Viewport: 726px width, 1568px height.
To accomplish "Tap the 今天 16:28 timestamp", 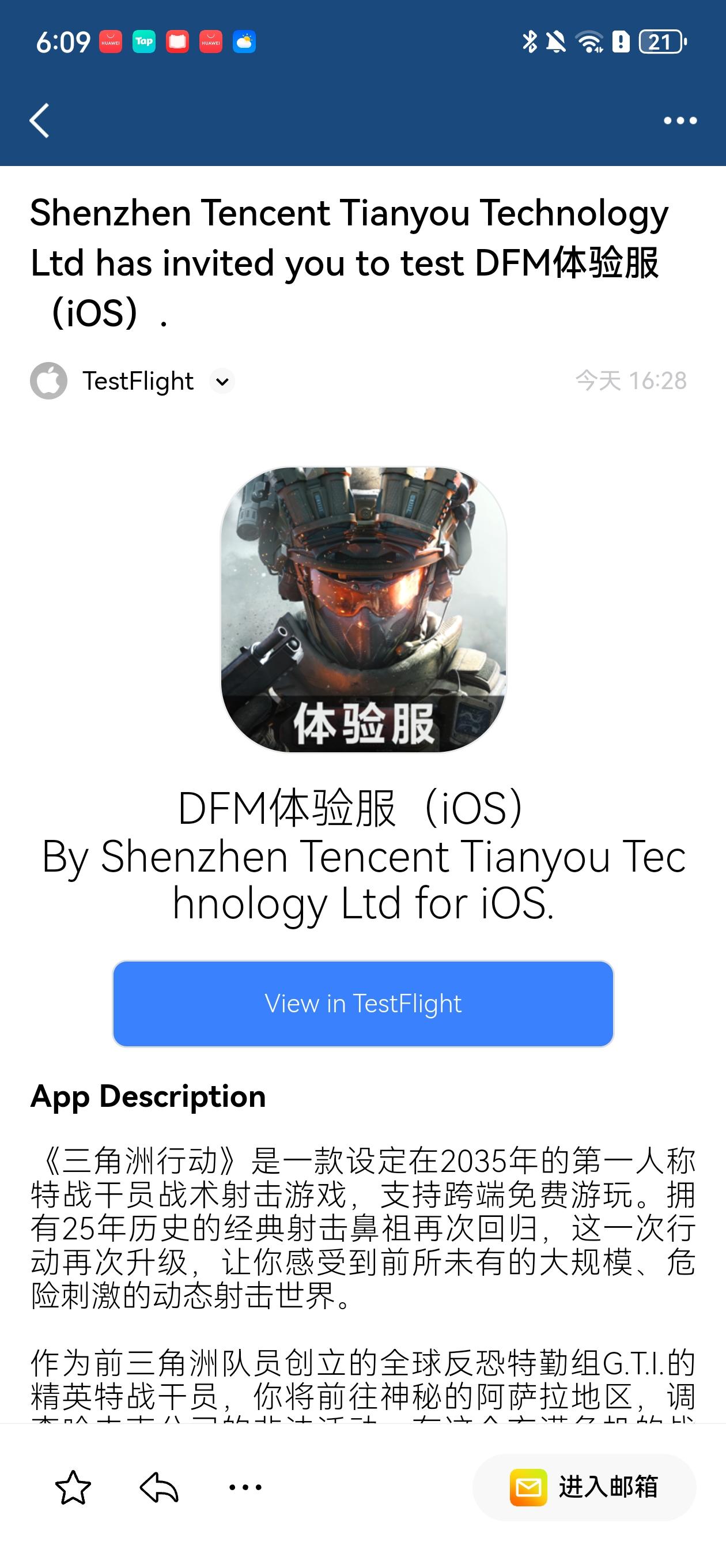I will coord(633,379).
